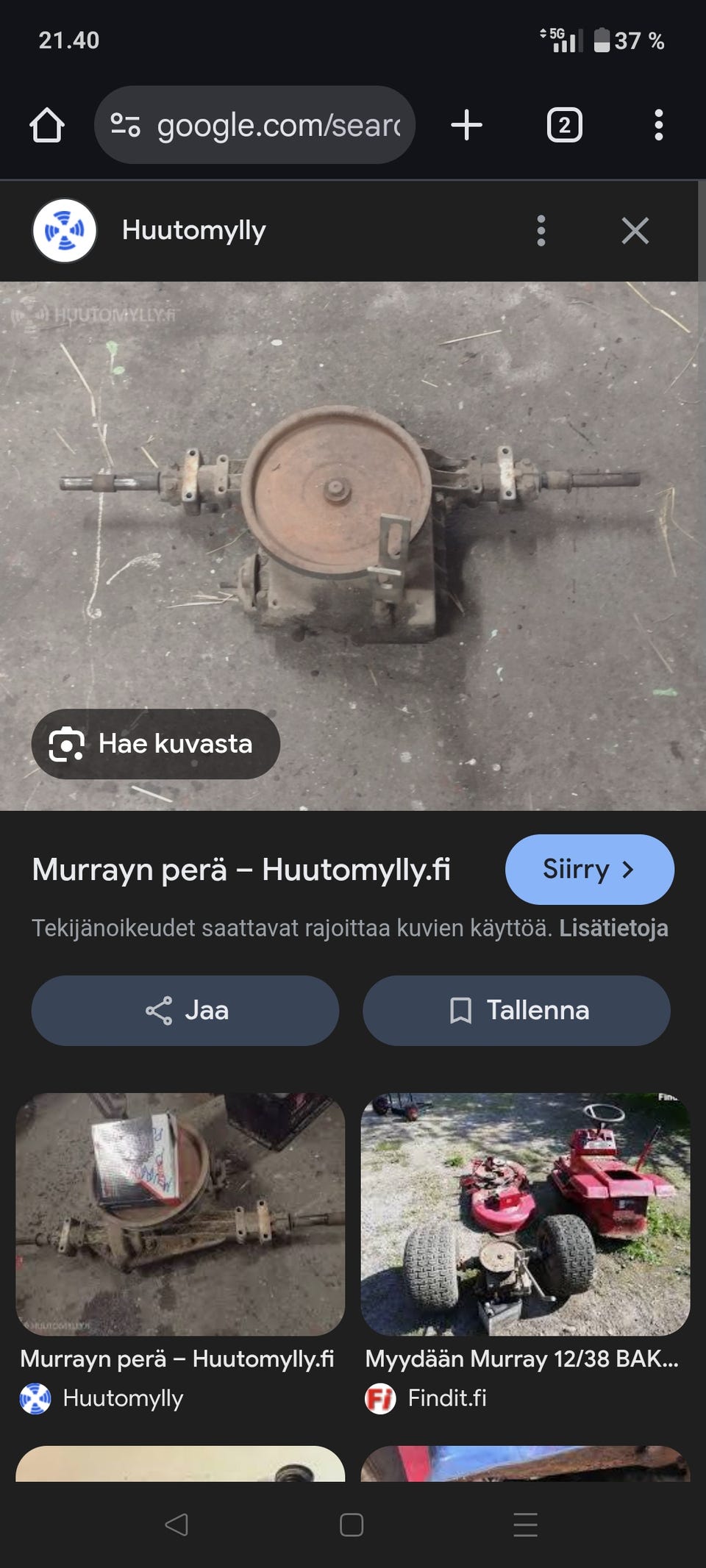Open the Chrome overflow menu
This screenshot has width=706, height=1568.
[658, 124]
